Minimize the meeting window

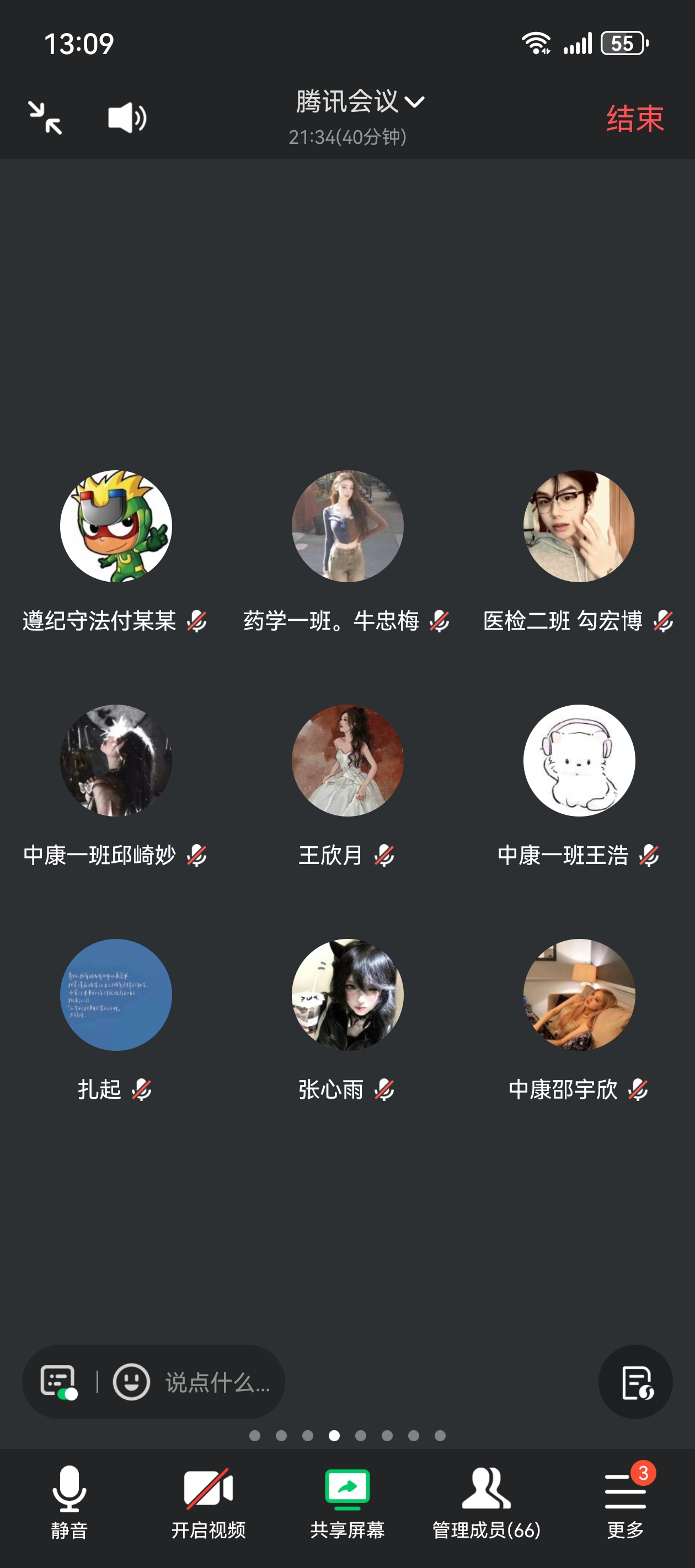point(45,117)
